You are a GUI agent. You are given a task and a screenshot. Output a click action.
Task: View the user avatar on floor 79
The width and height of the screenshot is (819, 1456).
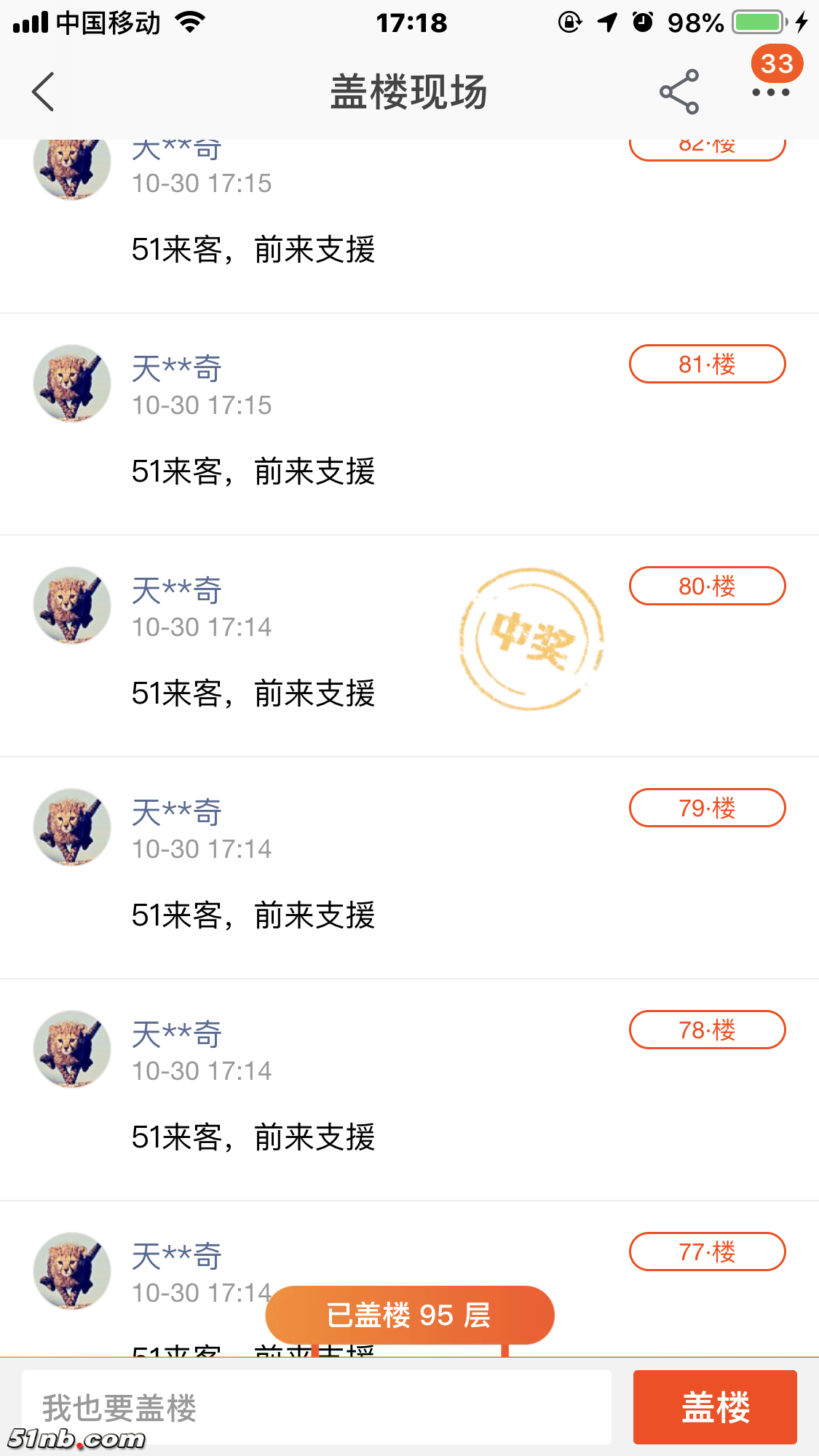72,827
